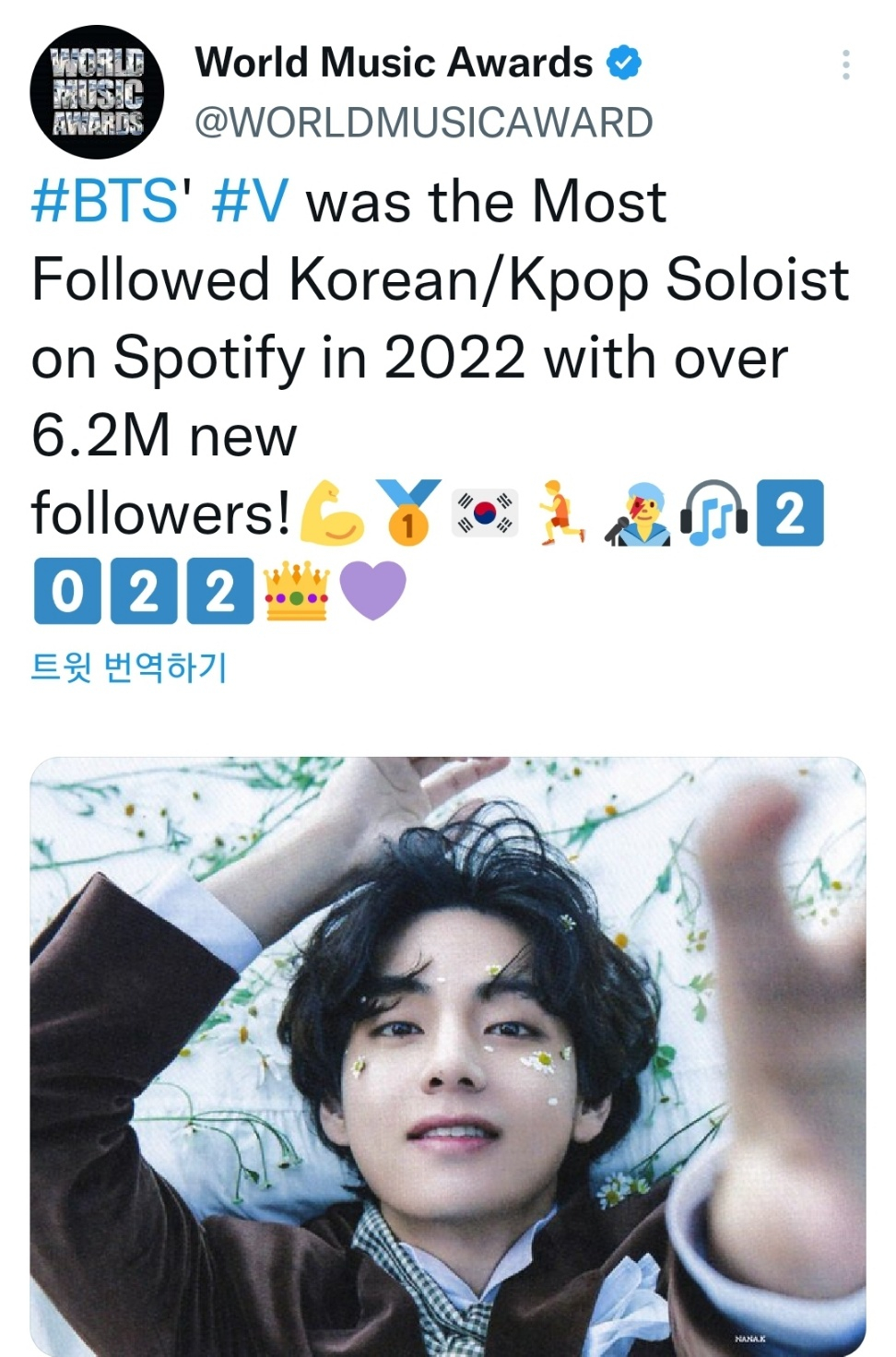The width and height of the screenshot is (896, 1357).
Task: Open the #BTS hashtag
Action: pos(104,201)
